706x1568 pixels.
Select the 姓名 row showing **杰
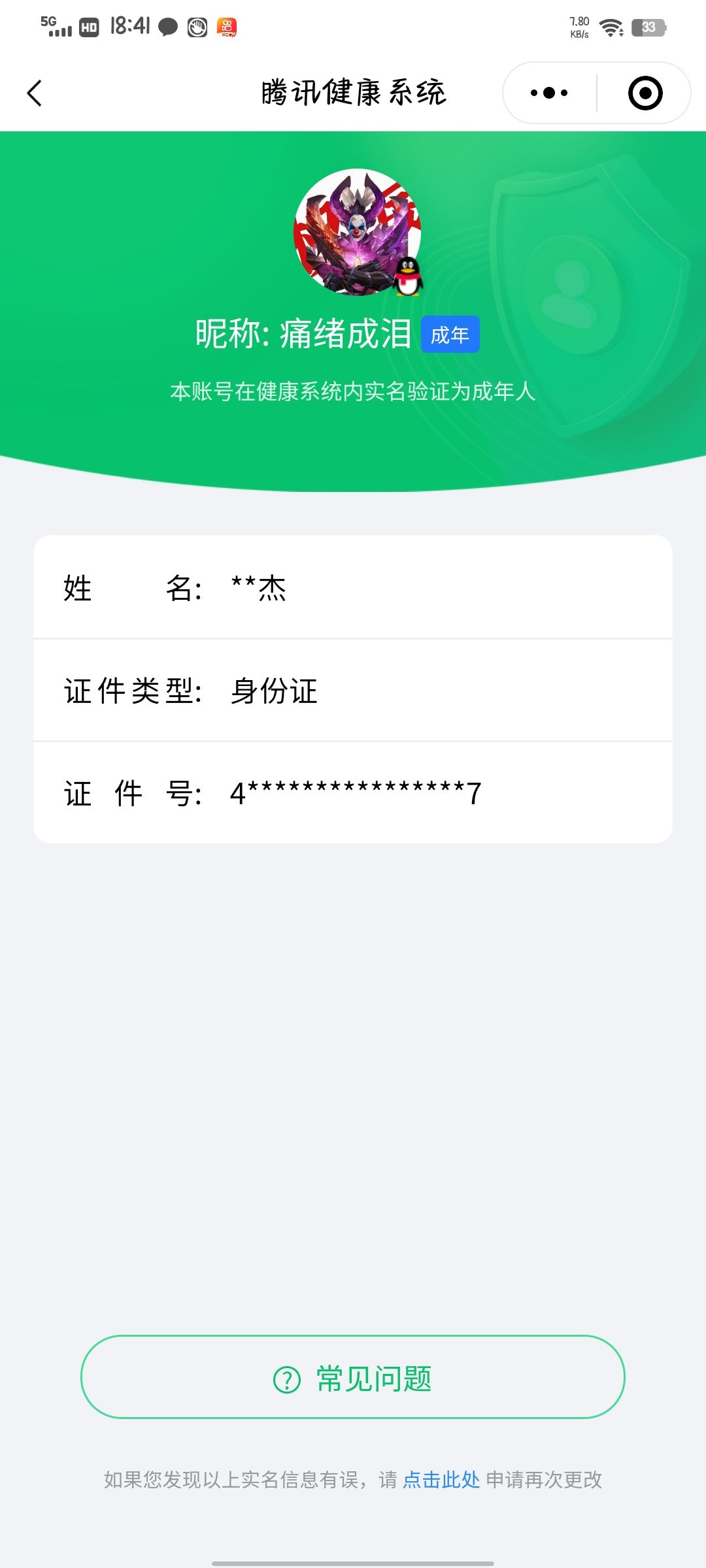point(353,589)
